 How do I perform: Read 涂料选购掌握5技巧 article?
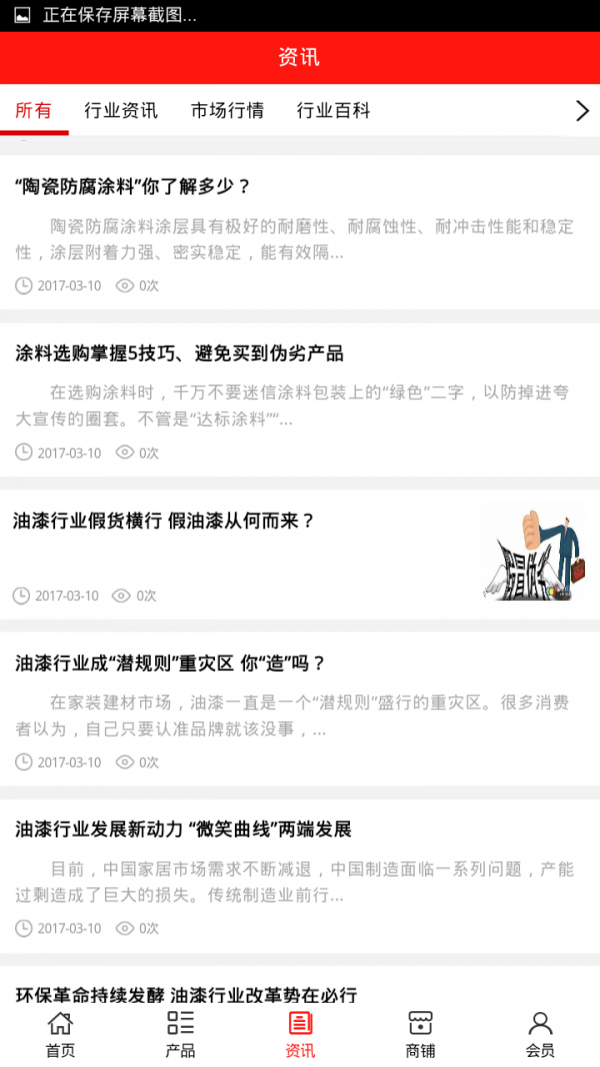pyautogui.click(x=180, y=353)
